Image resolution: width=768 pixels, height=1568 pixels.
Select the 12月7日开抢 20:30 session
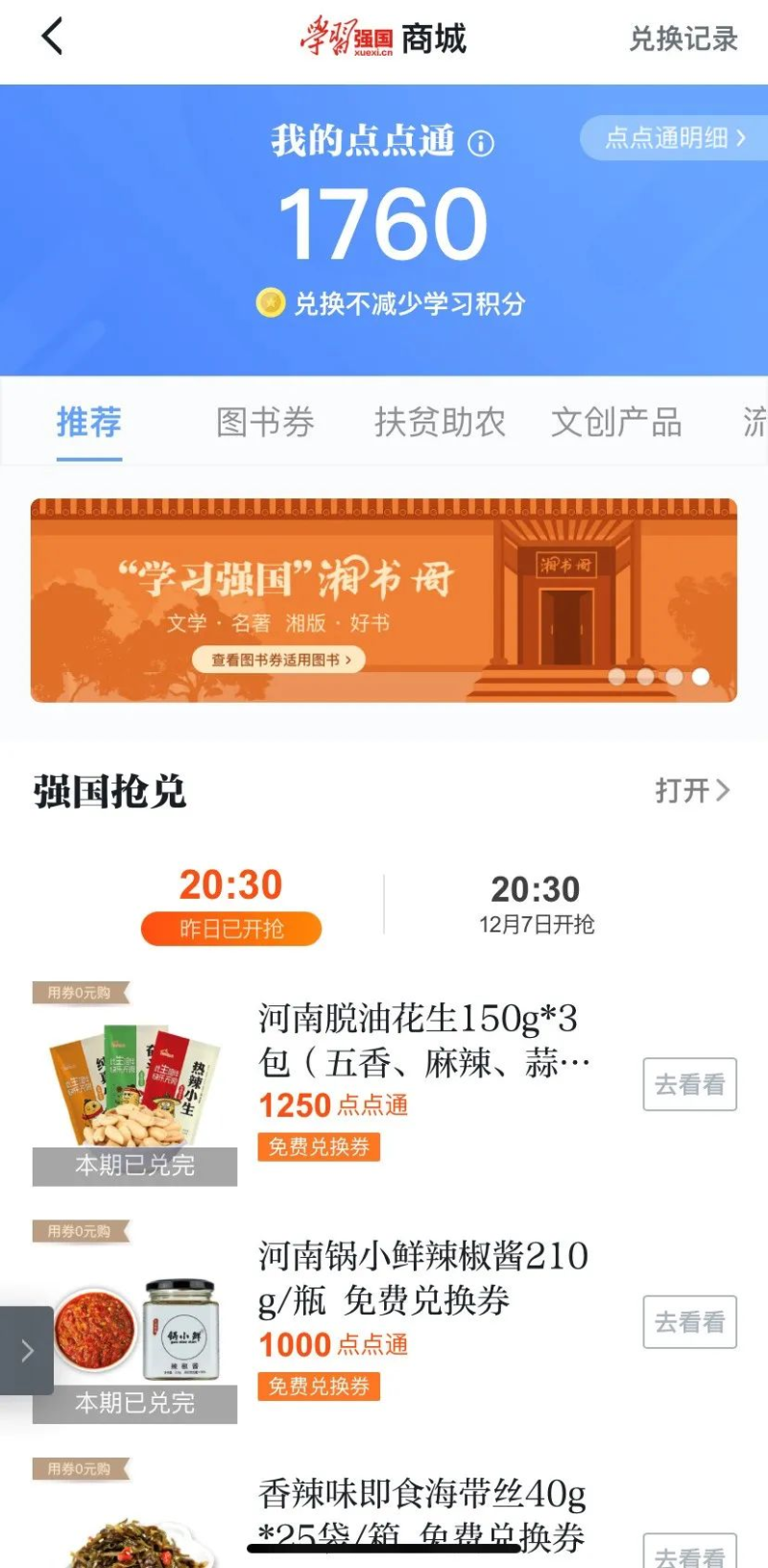[536, 905]
